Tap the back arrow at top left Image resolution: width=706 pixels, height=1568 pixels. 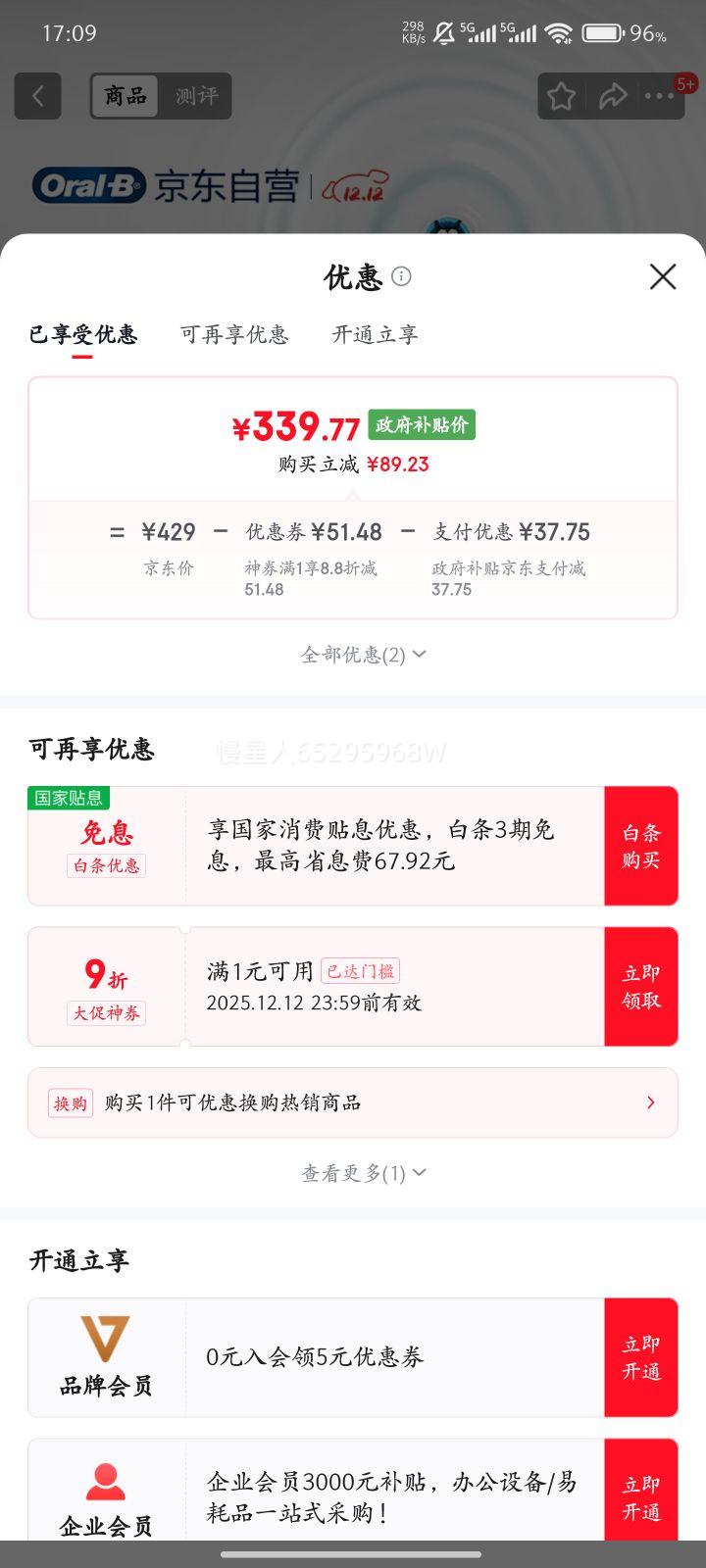tap(37, 96)
